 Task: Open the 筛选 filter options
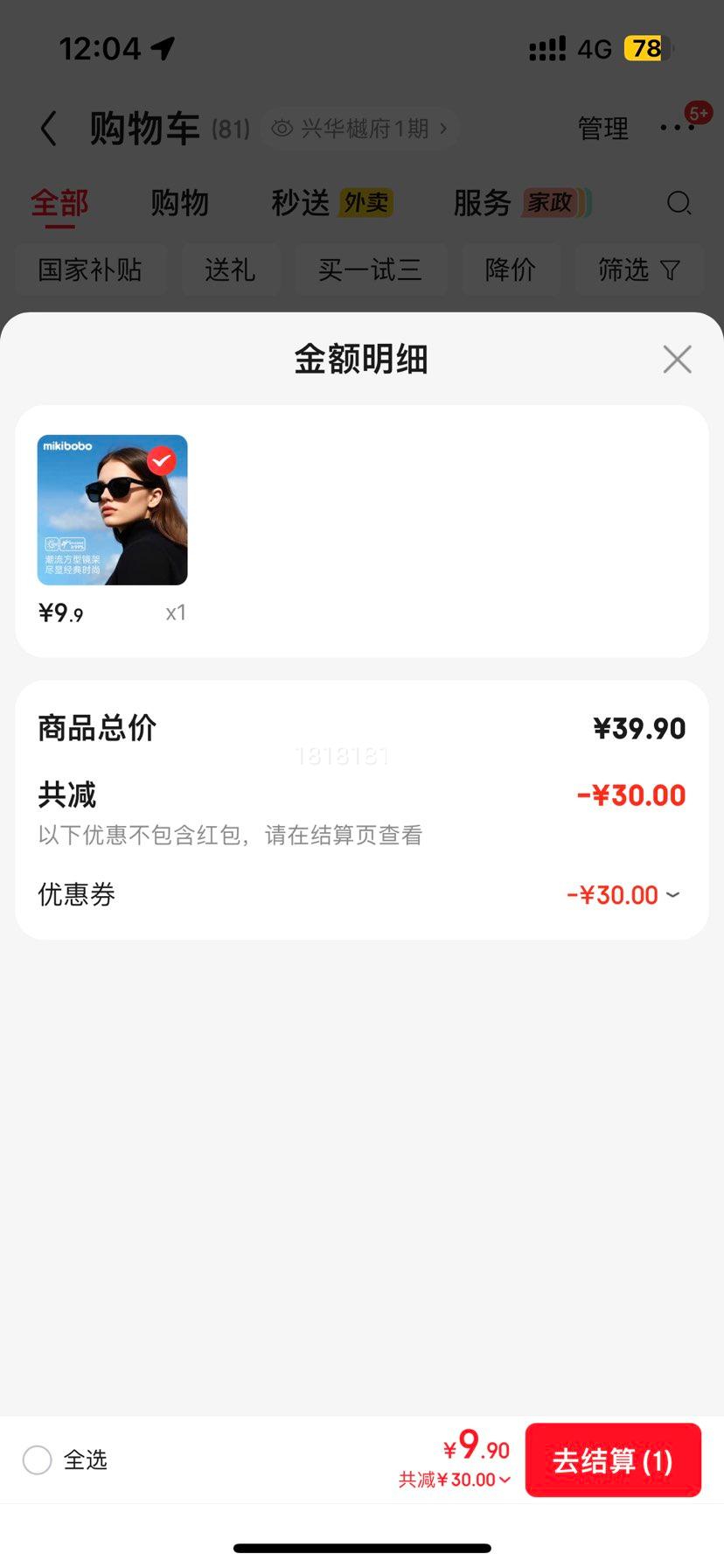coord(638,269)
